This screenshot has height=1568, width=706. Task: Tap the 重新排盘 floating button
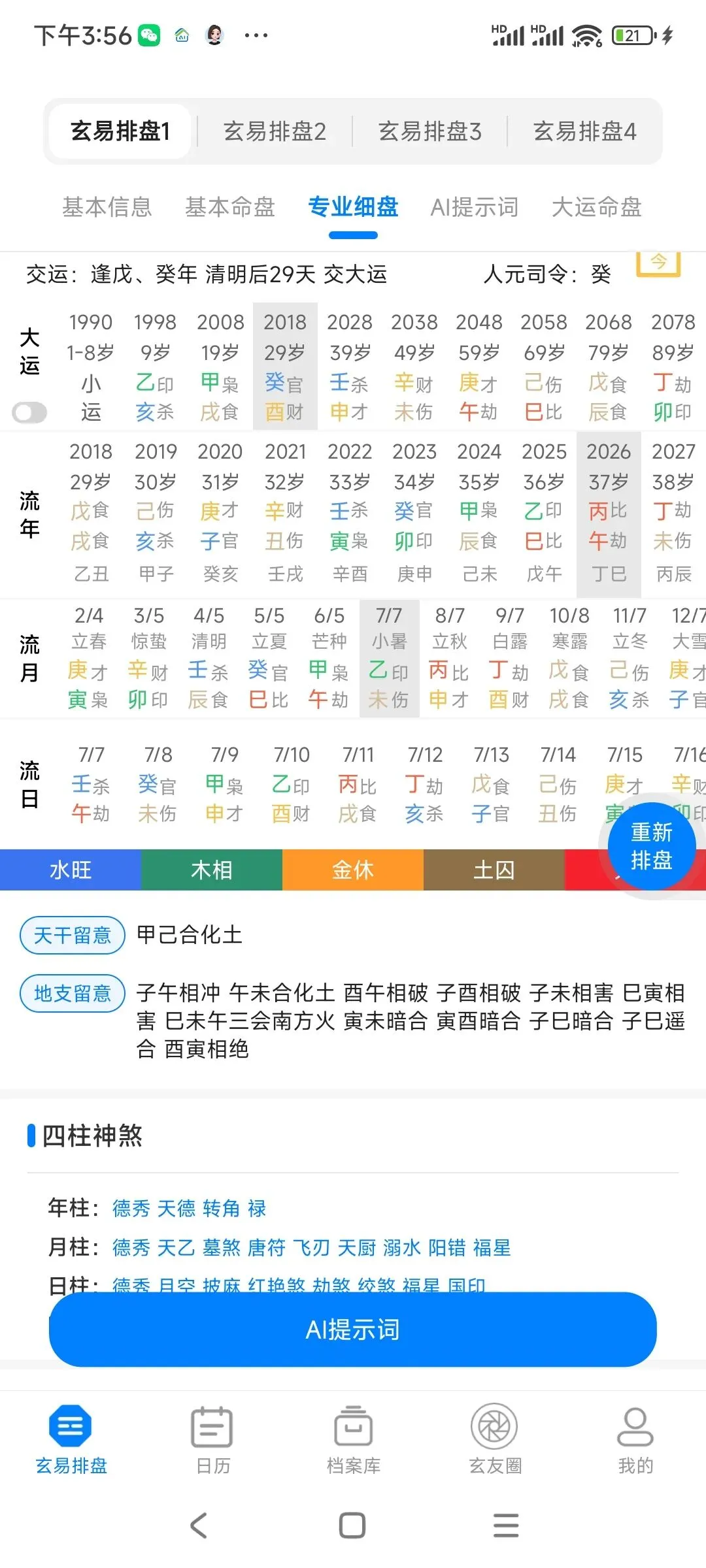651,846
